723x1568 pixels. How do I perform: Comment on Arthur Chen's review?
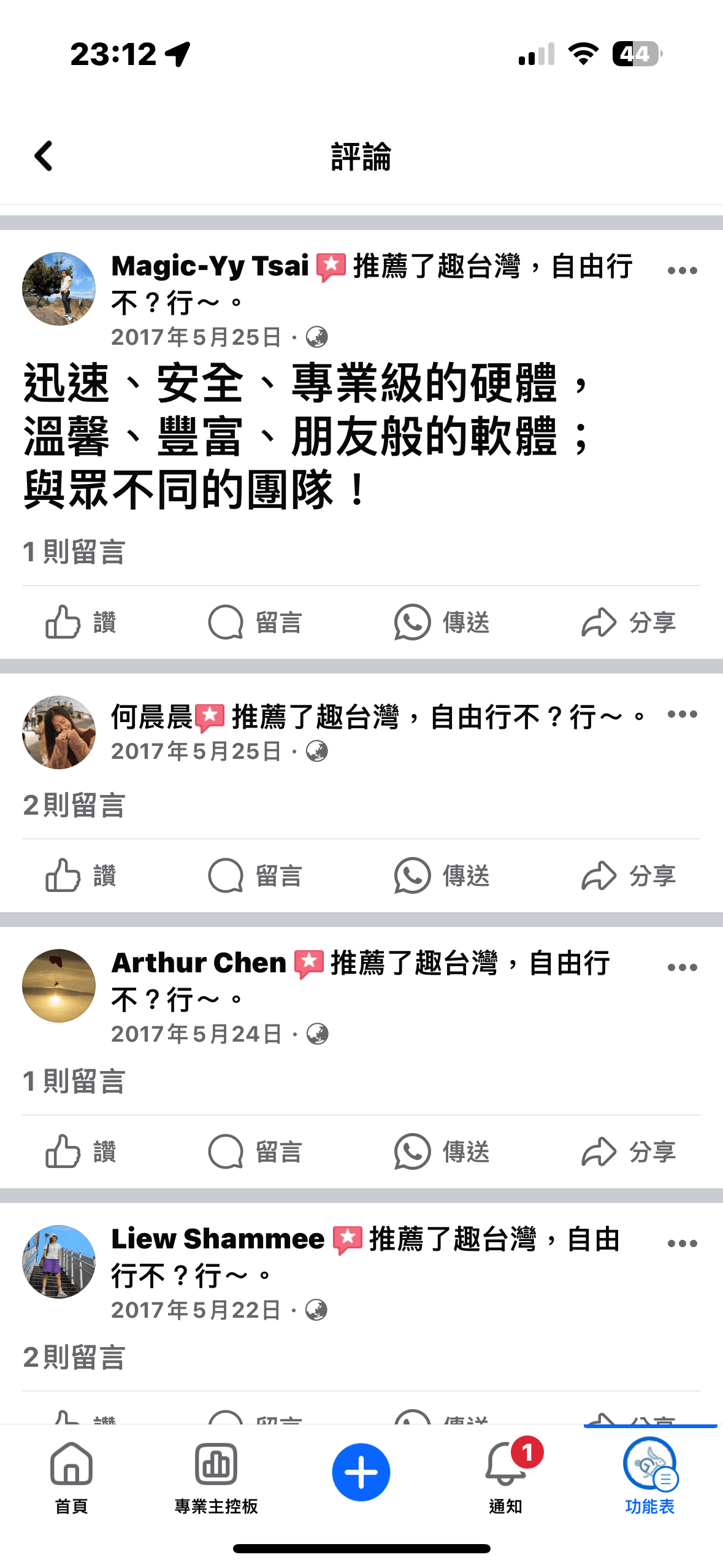point(255,1151)
